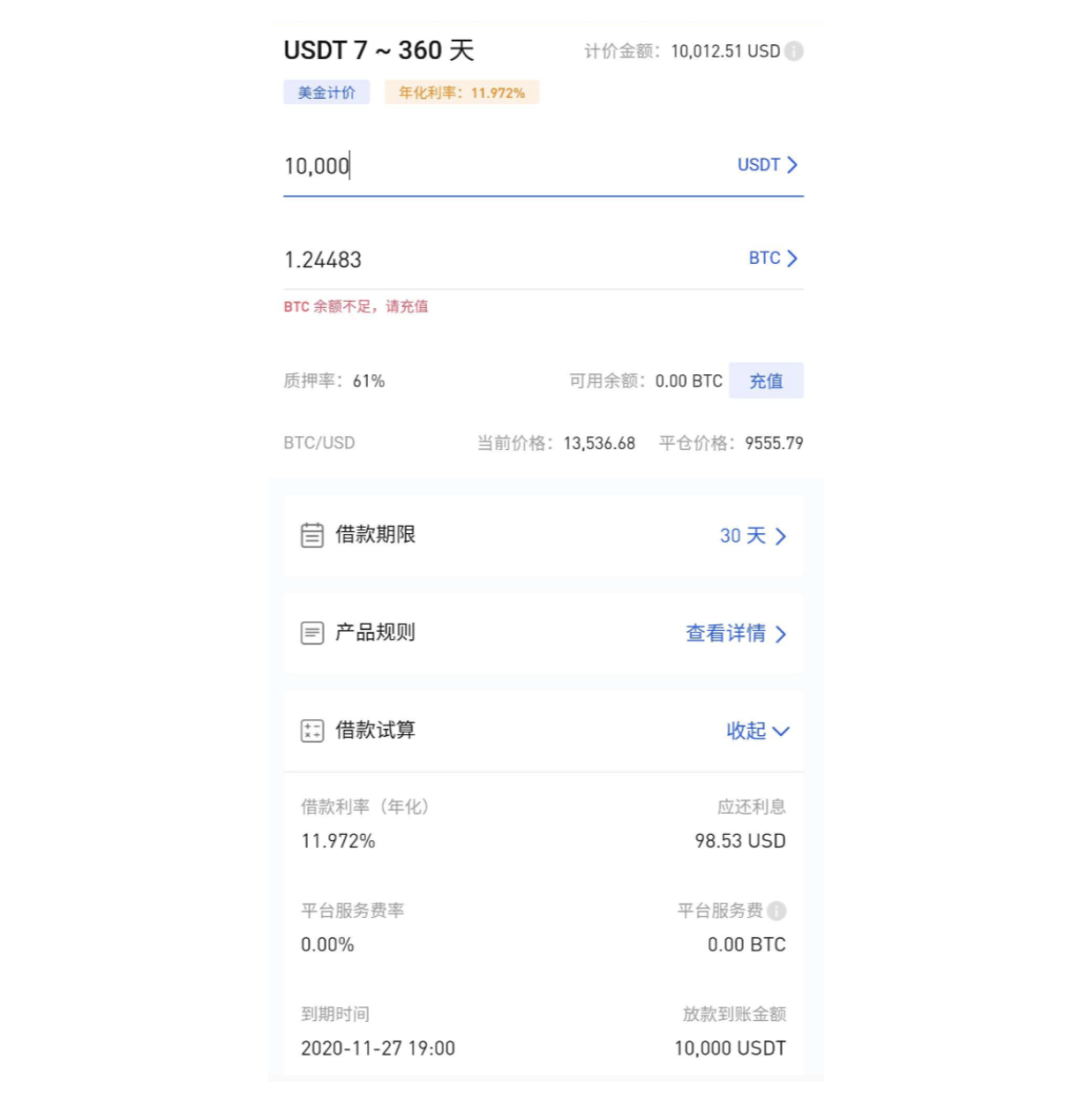Tap the 充值 deposit button
1080x1112 pixels.
[x=765, y=381]
